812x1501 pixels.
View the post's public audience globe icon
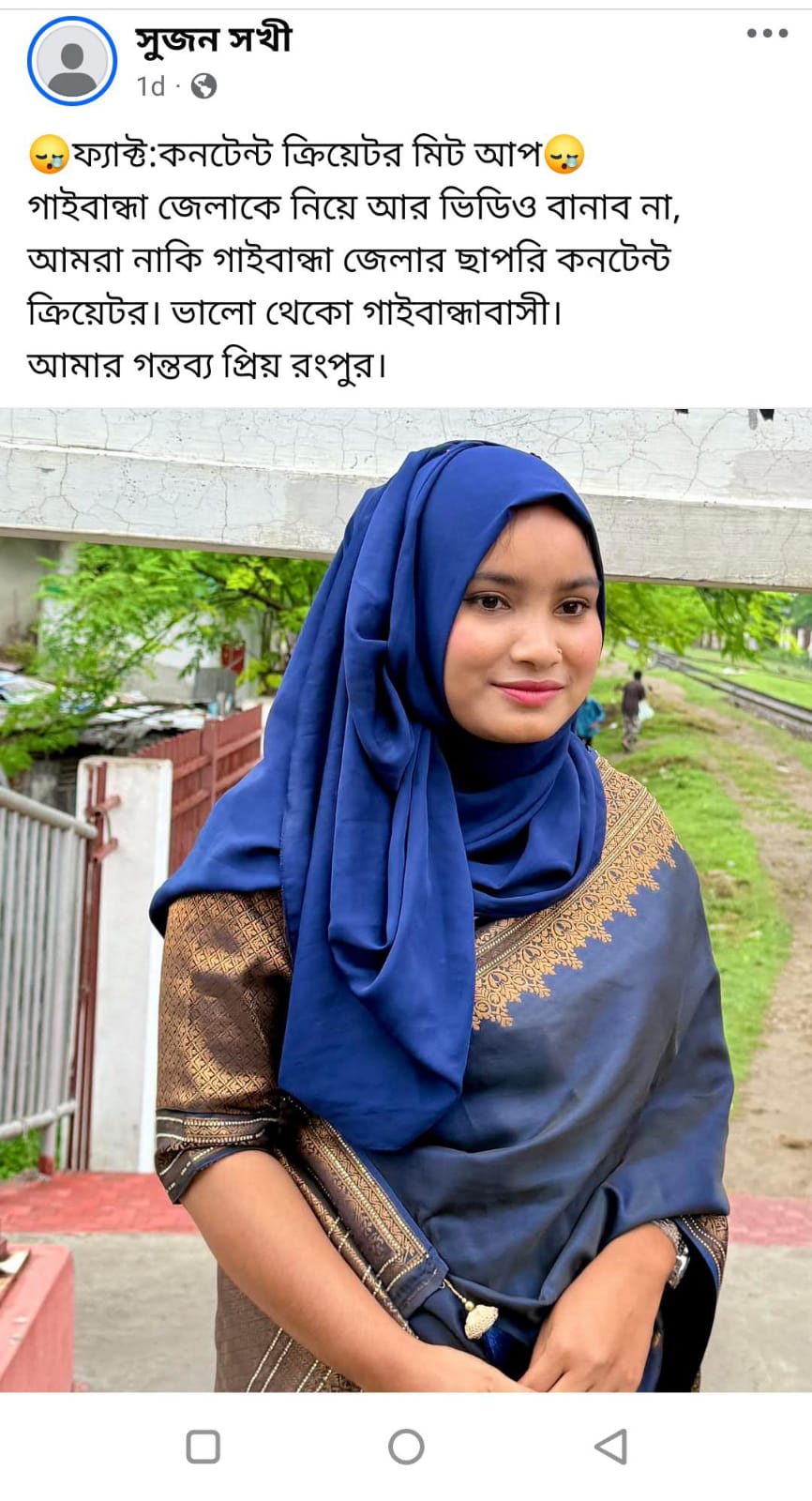(x=203, y=86)
